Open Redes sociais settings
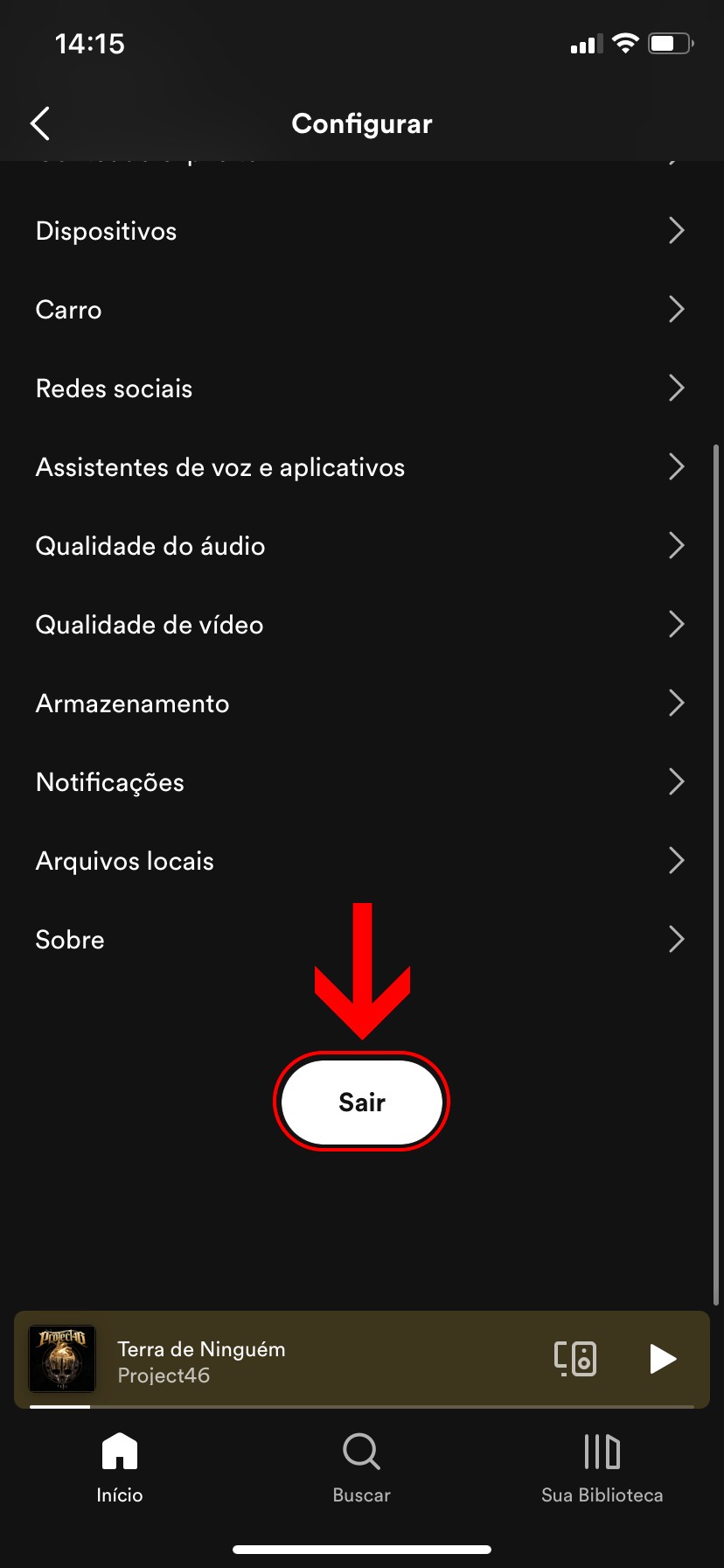The height and width of the screenshot is (1568, 724). coord(360,388)
